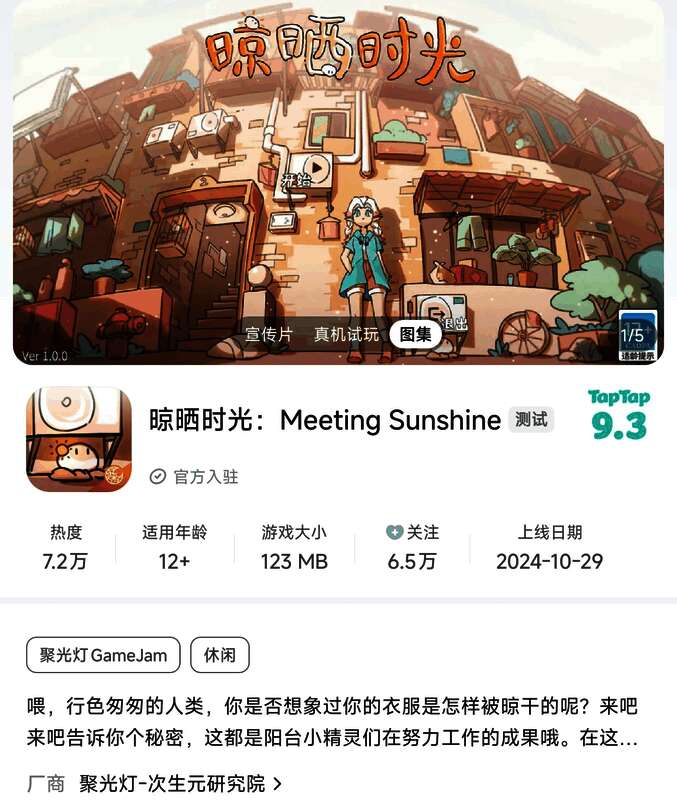Screen dimensions: 677x800
Task: Select the 图集 media tab
Action: tap(416, 335)
